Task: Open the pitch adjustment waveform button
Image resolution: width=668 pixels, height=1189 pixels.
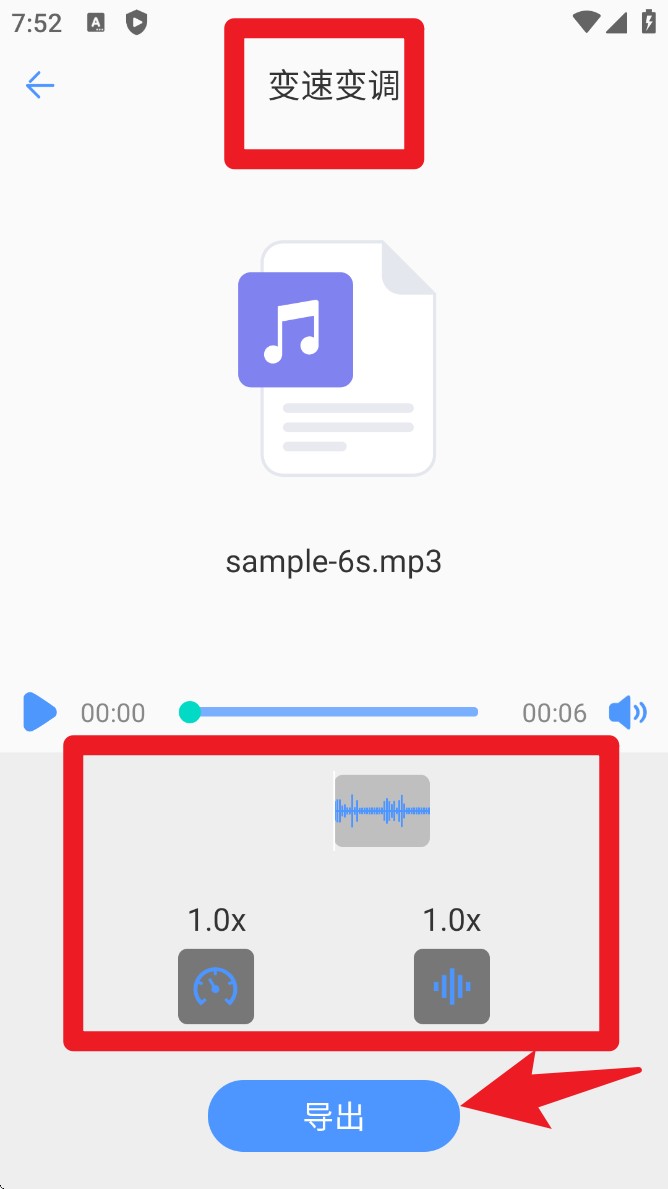Action: point(452,987)
